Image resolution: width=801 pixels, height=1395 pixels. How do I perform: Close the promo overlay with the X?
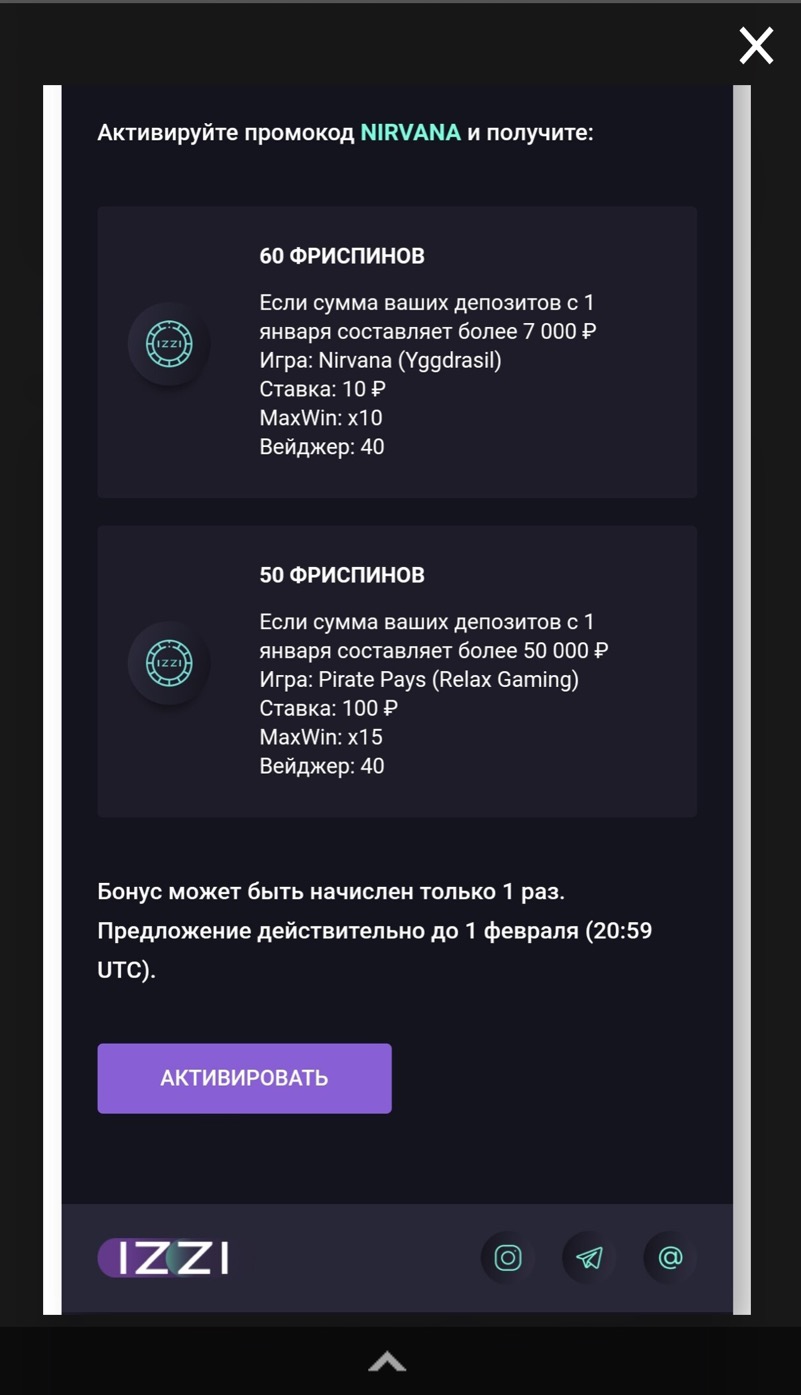756,46
